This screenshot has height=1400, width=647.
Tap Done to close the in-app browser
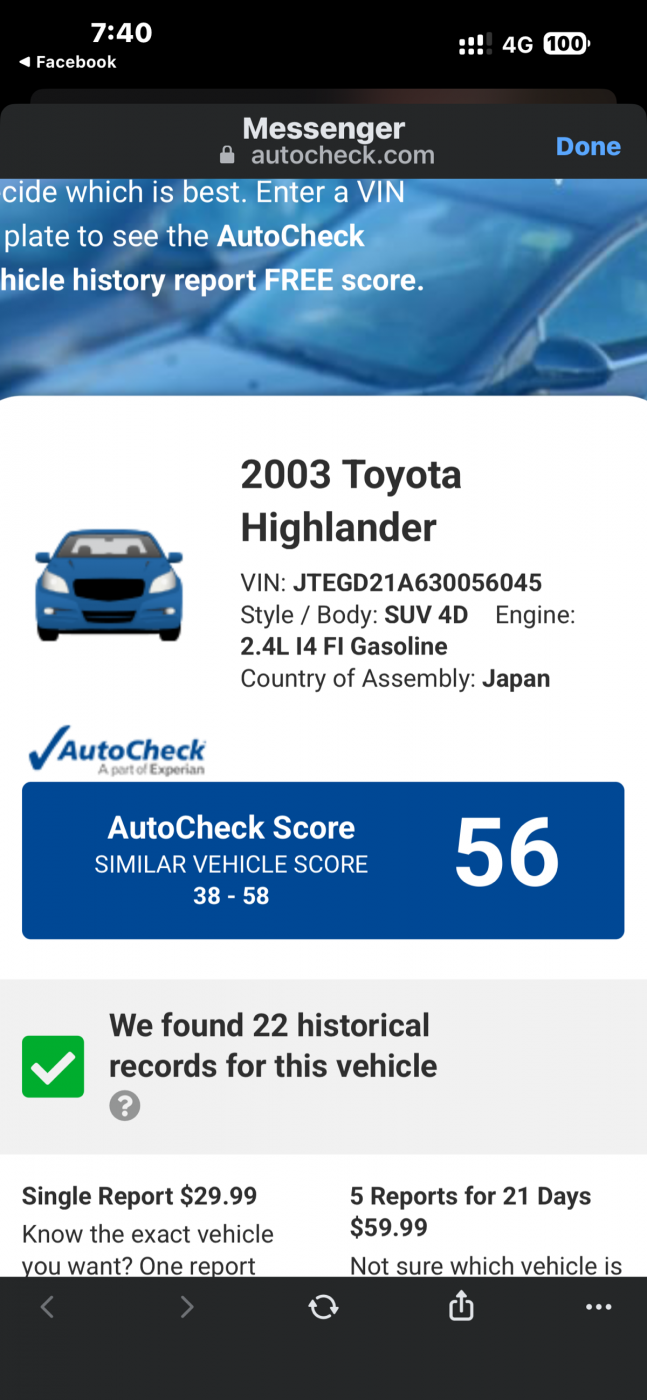click(588, 146)
